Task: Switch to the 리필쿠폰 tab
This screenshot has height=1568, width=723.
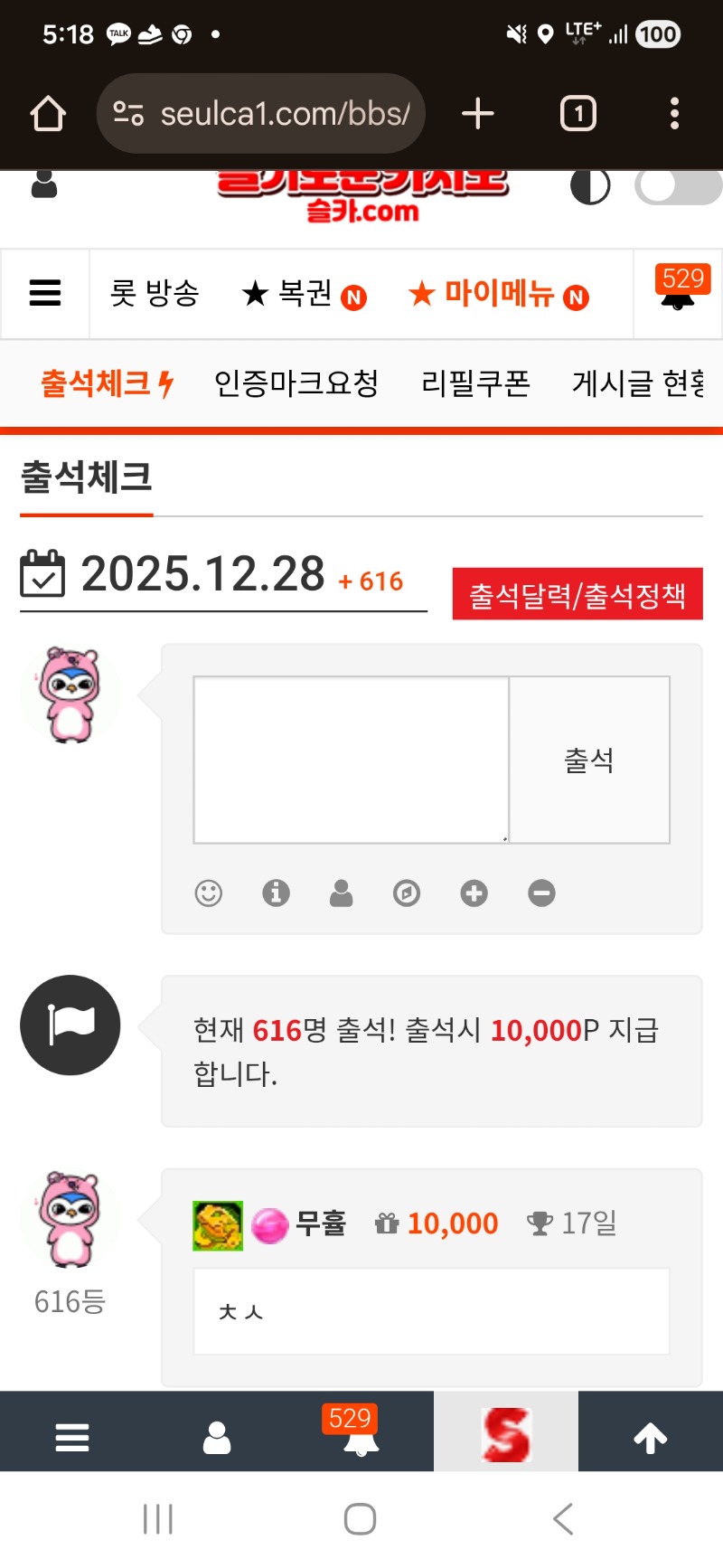Action: [x=475, y=383]
